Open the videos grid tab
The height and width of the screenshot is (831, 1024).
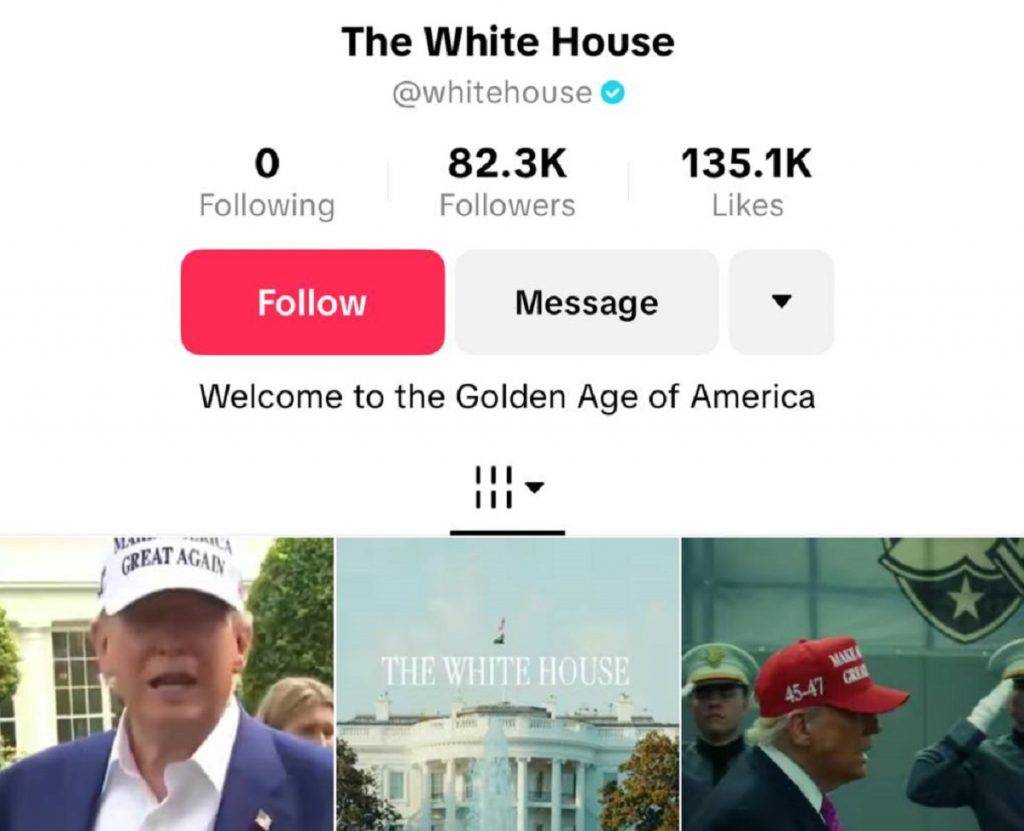pos(507,488)
